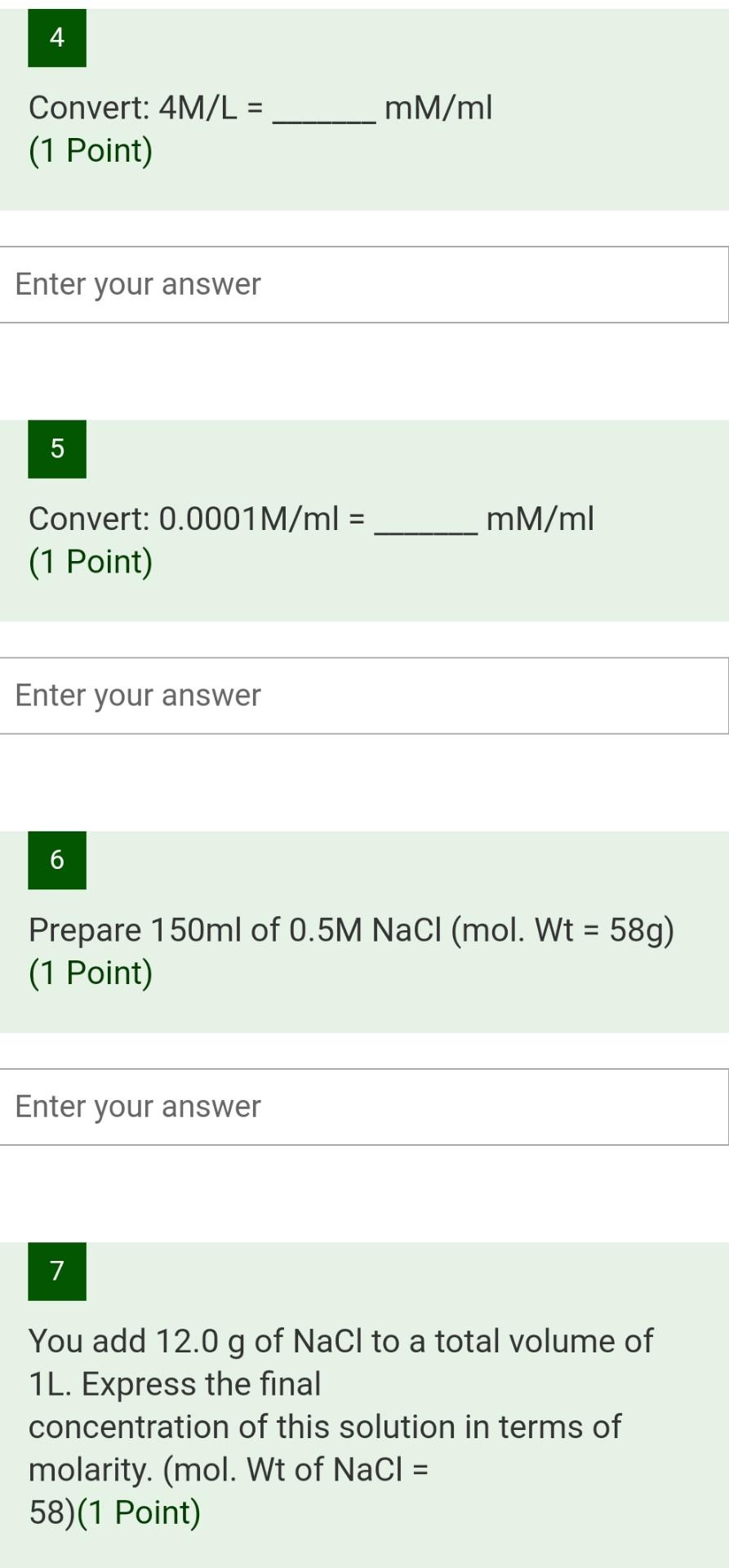Select the dark green square beside question 5
This screenshot has width=729, height=1568.
point(56,449)
